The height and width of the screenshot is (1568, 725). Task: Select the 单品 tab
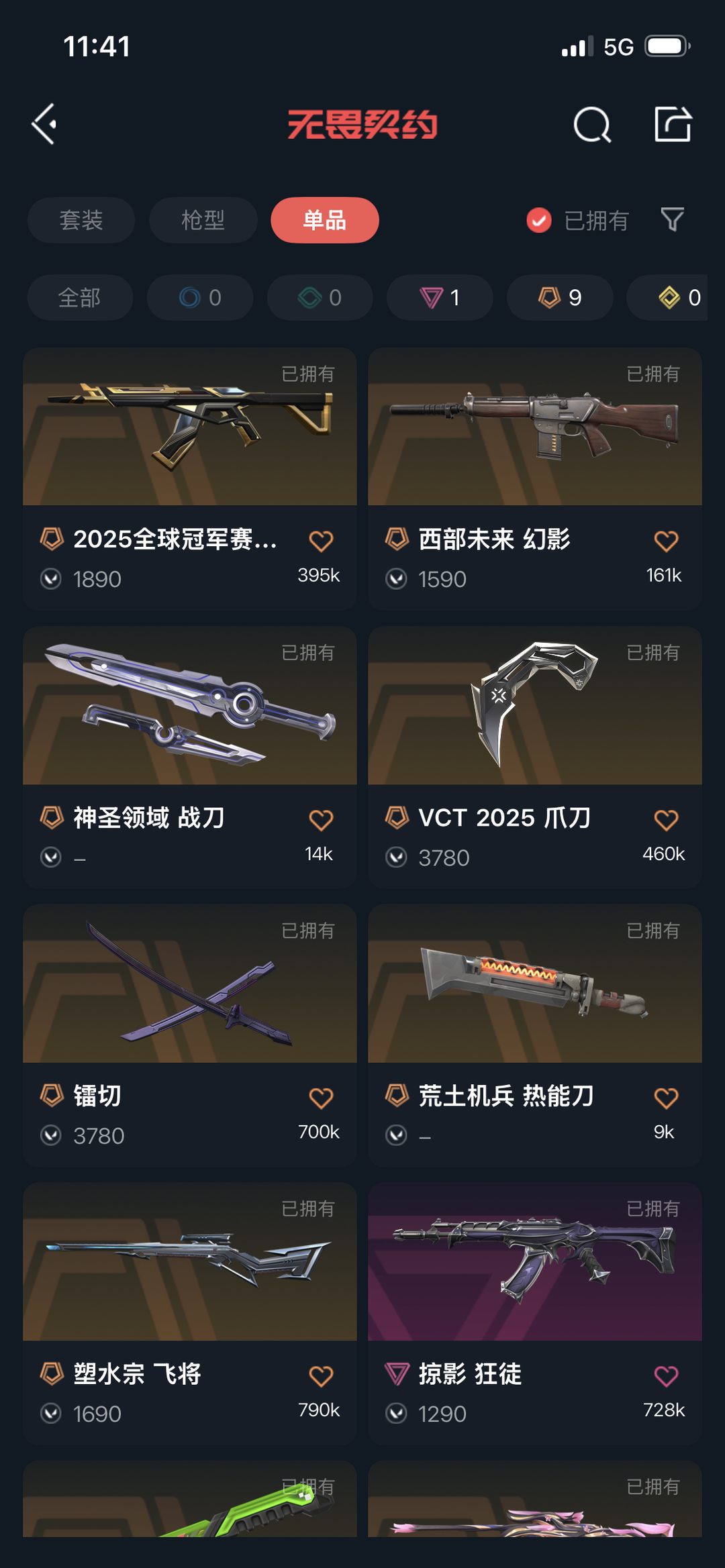pos(324,220)
